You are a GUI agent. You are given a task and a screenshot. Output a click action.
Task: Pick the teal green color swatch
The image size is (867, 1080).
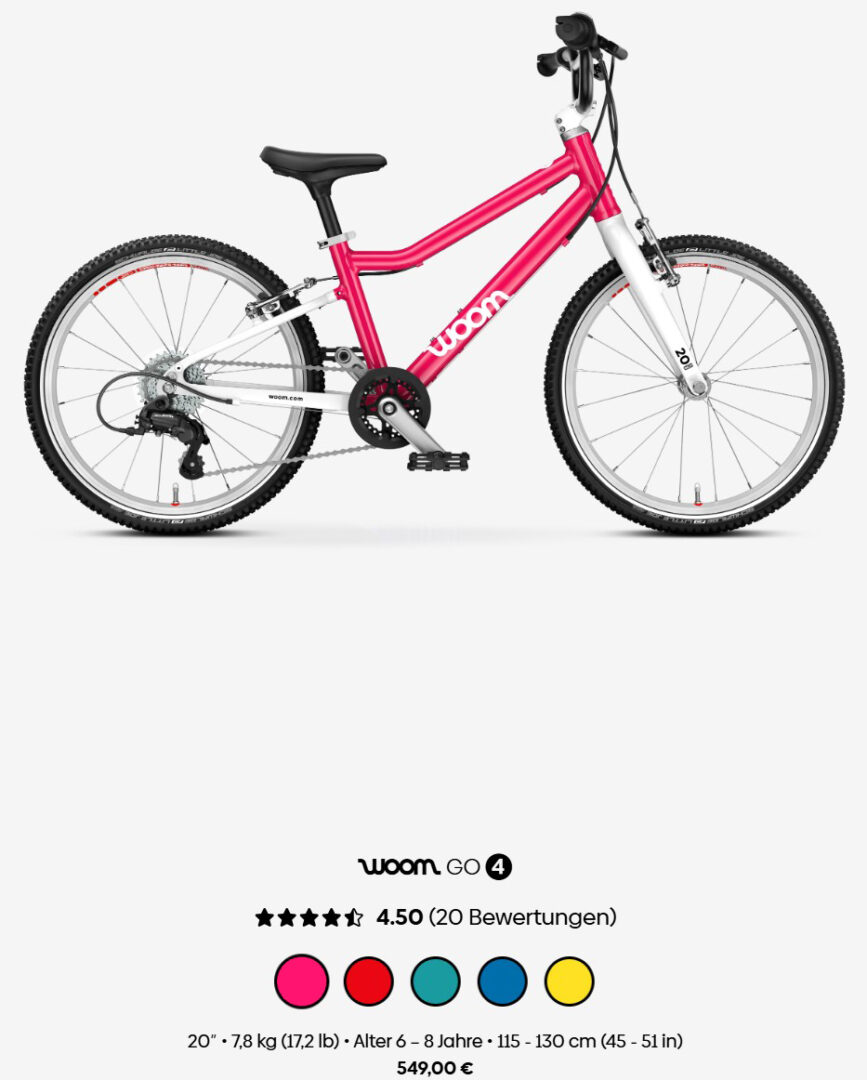(x=435, y=981)
